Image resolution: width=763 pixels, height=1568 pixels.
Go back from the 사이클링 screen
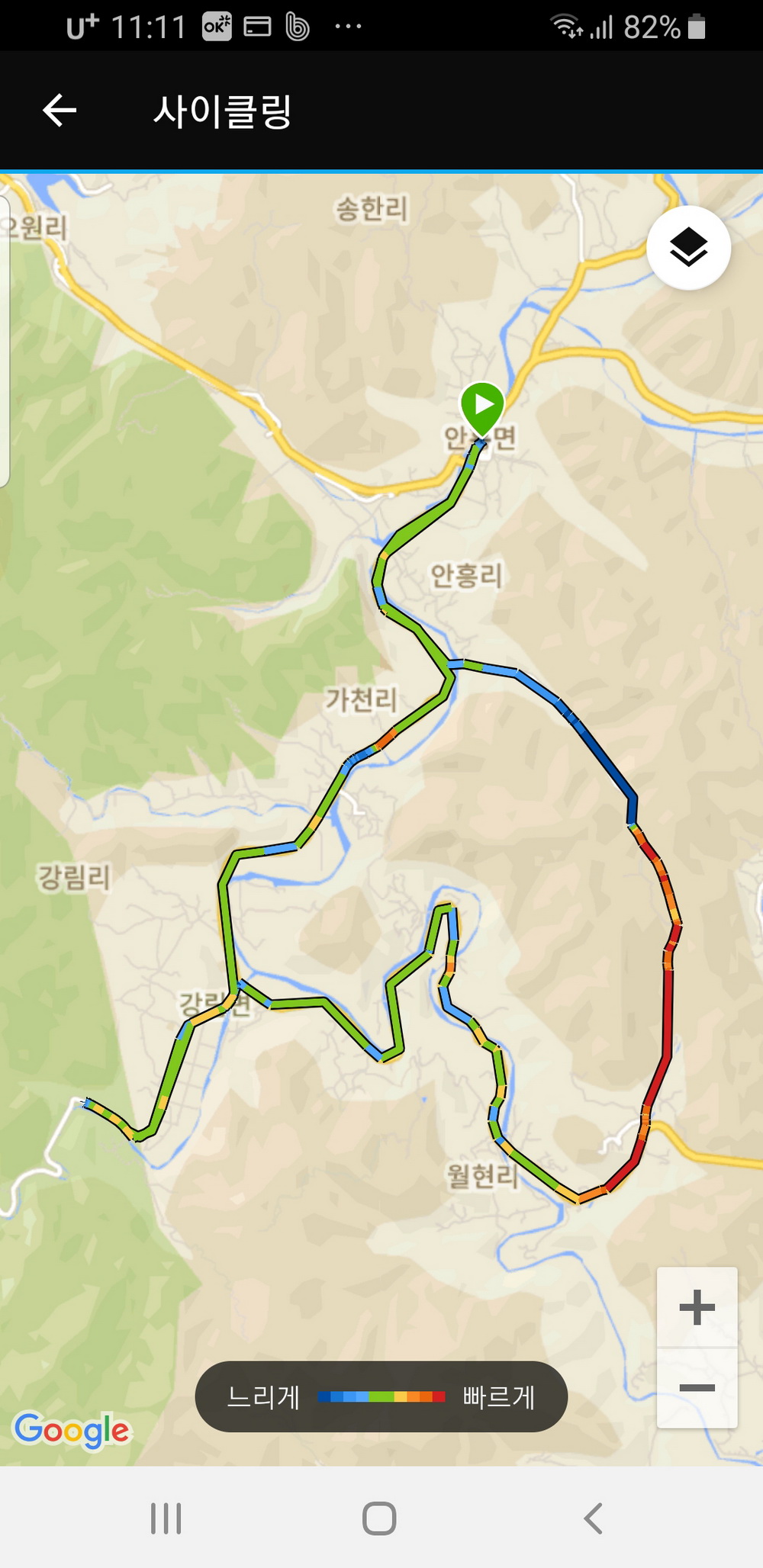tap(60, 111)
